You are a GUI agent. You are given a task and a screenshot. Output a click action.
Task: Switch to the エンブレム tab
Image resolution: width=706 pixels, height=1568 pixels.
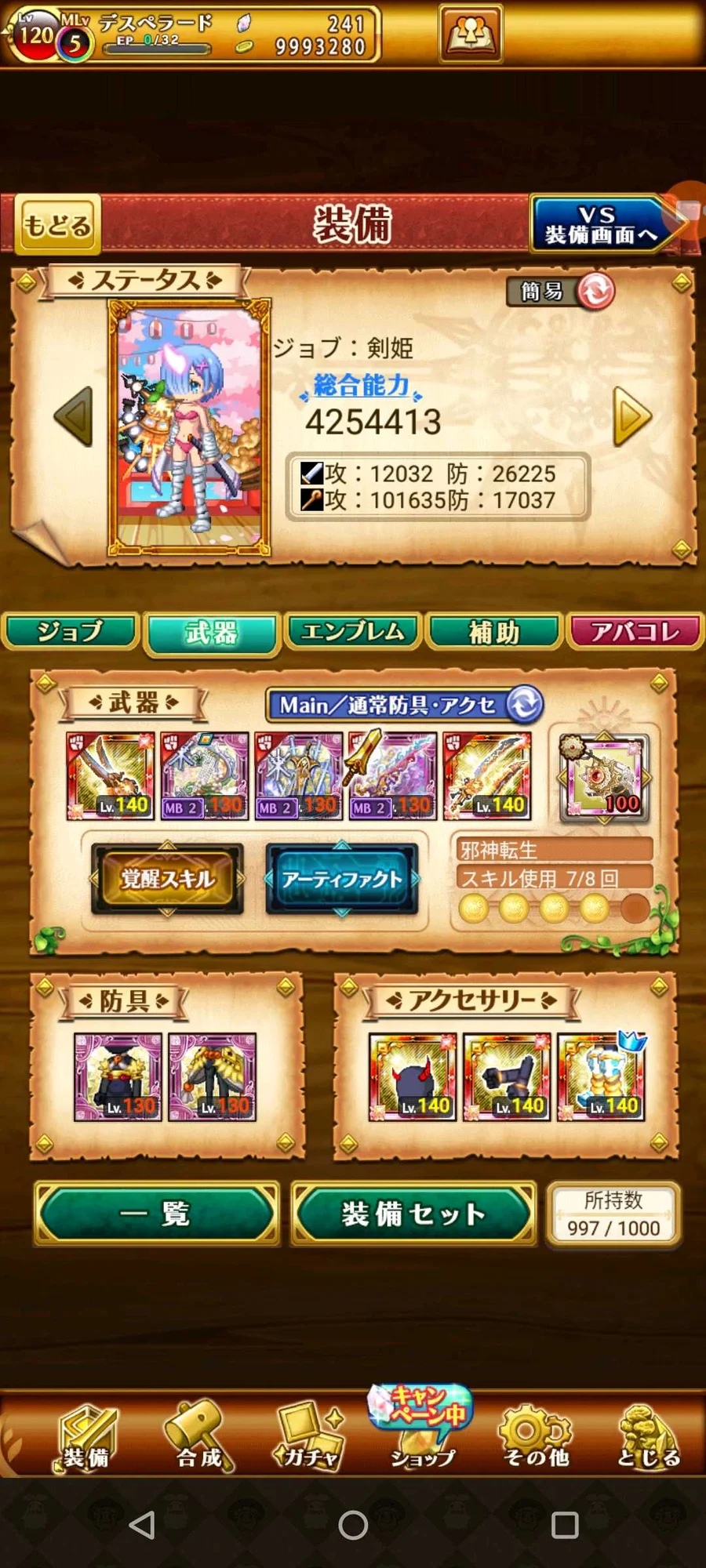tap(353, 632)
